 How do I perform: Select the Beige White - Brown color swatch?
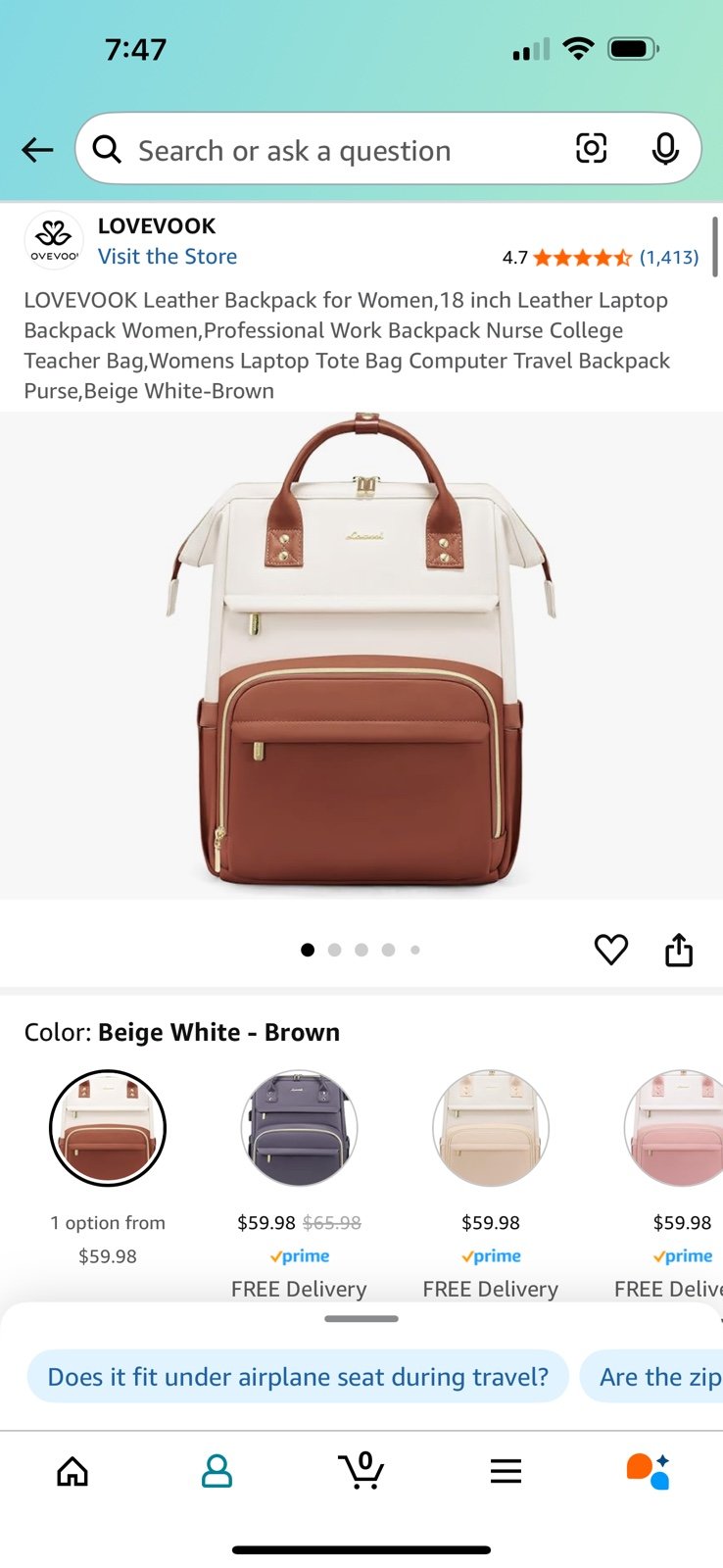[108, 1128]
